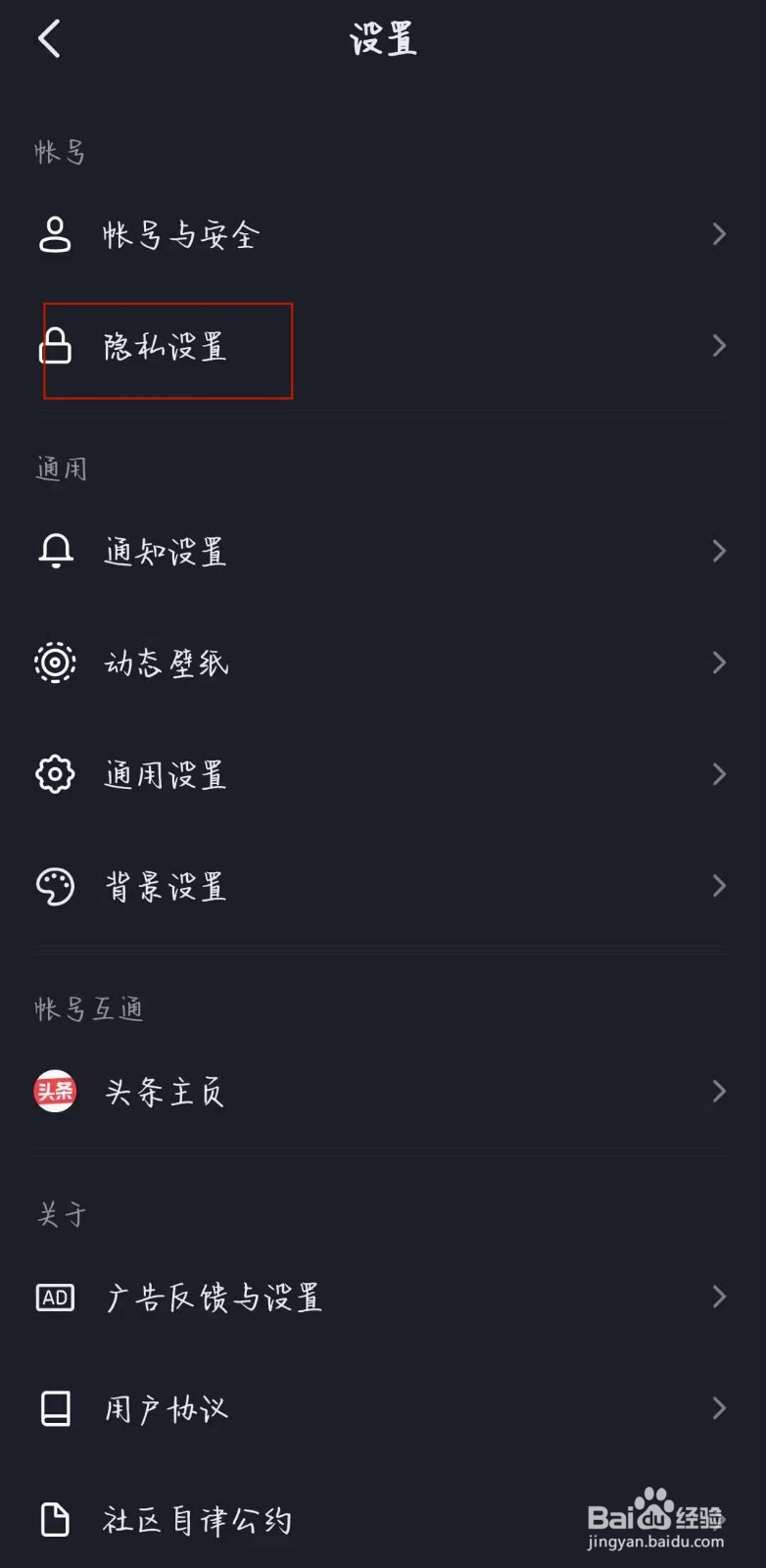This screenshot has width=766, height=1568.
Task: Click the dynamic wallpaper icon beside 动态壁纸
Action: (x=55, y=662)
